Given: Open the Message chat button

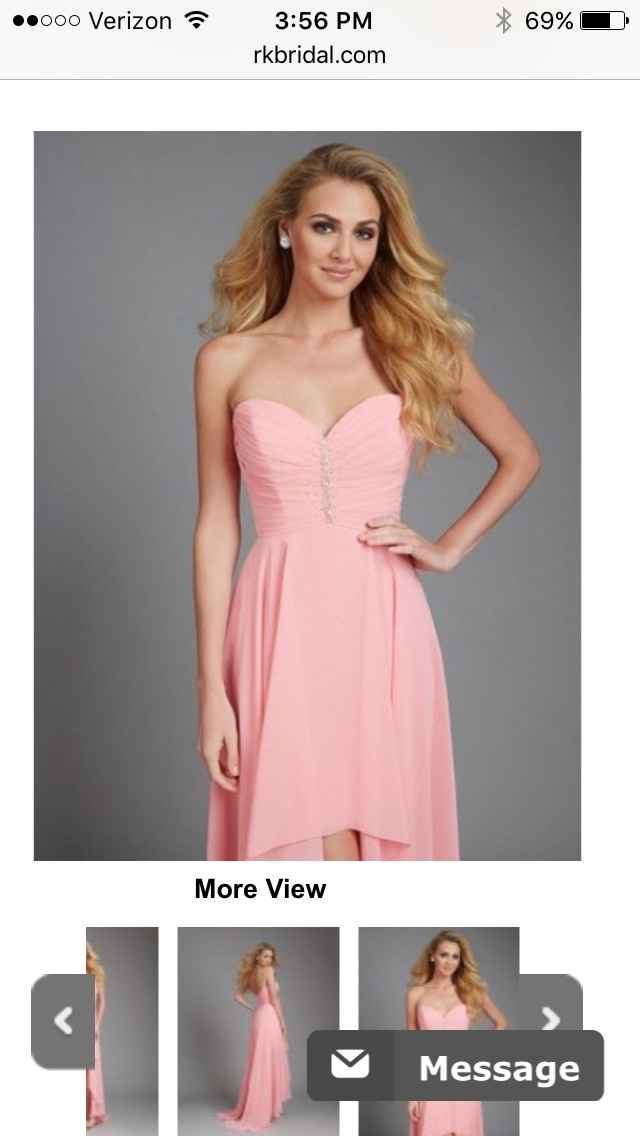Looking at the screenshot, I should 455,1067.
